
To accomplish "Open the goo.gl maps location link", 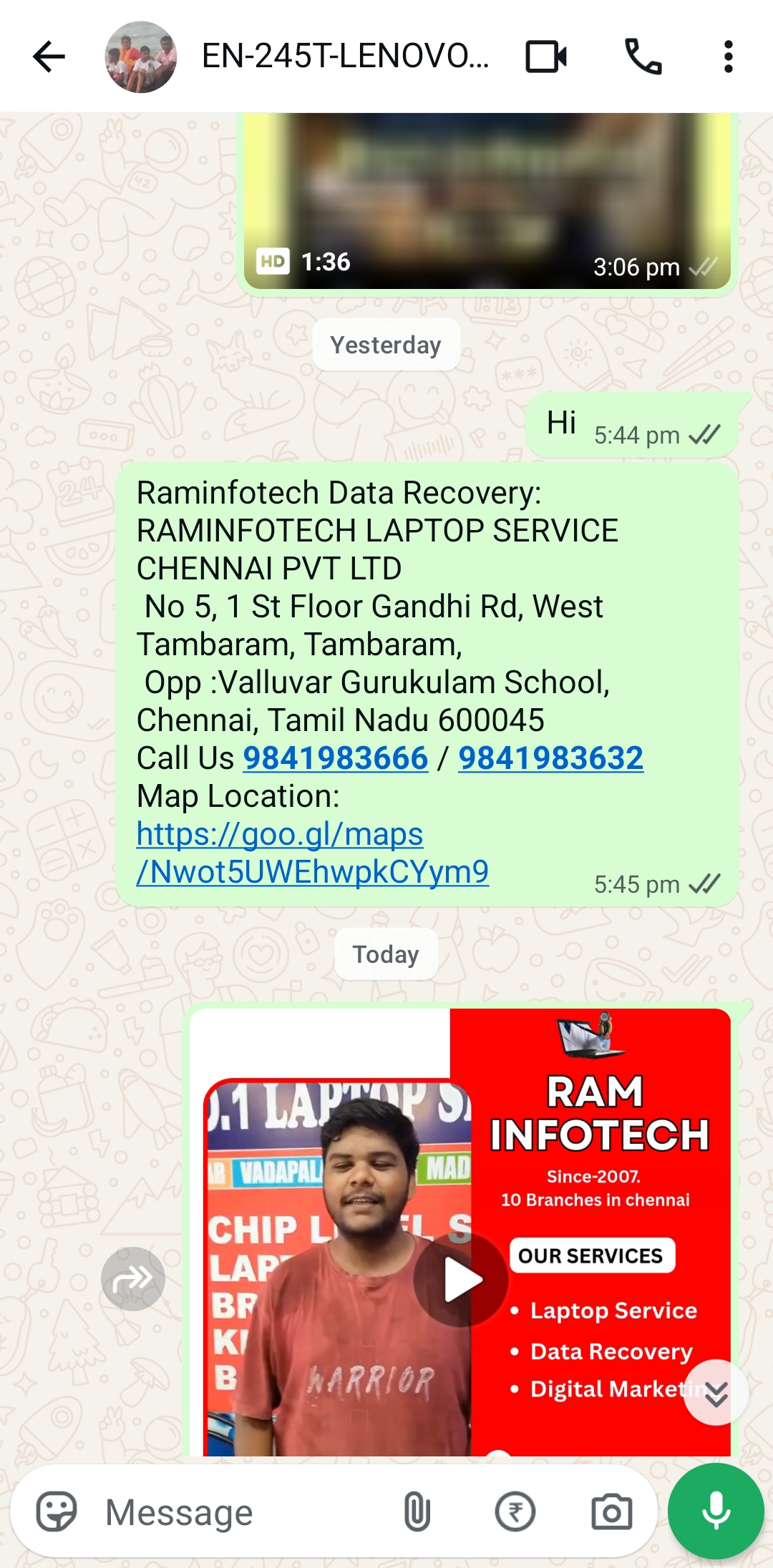I will coord(312,853).
